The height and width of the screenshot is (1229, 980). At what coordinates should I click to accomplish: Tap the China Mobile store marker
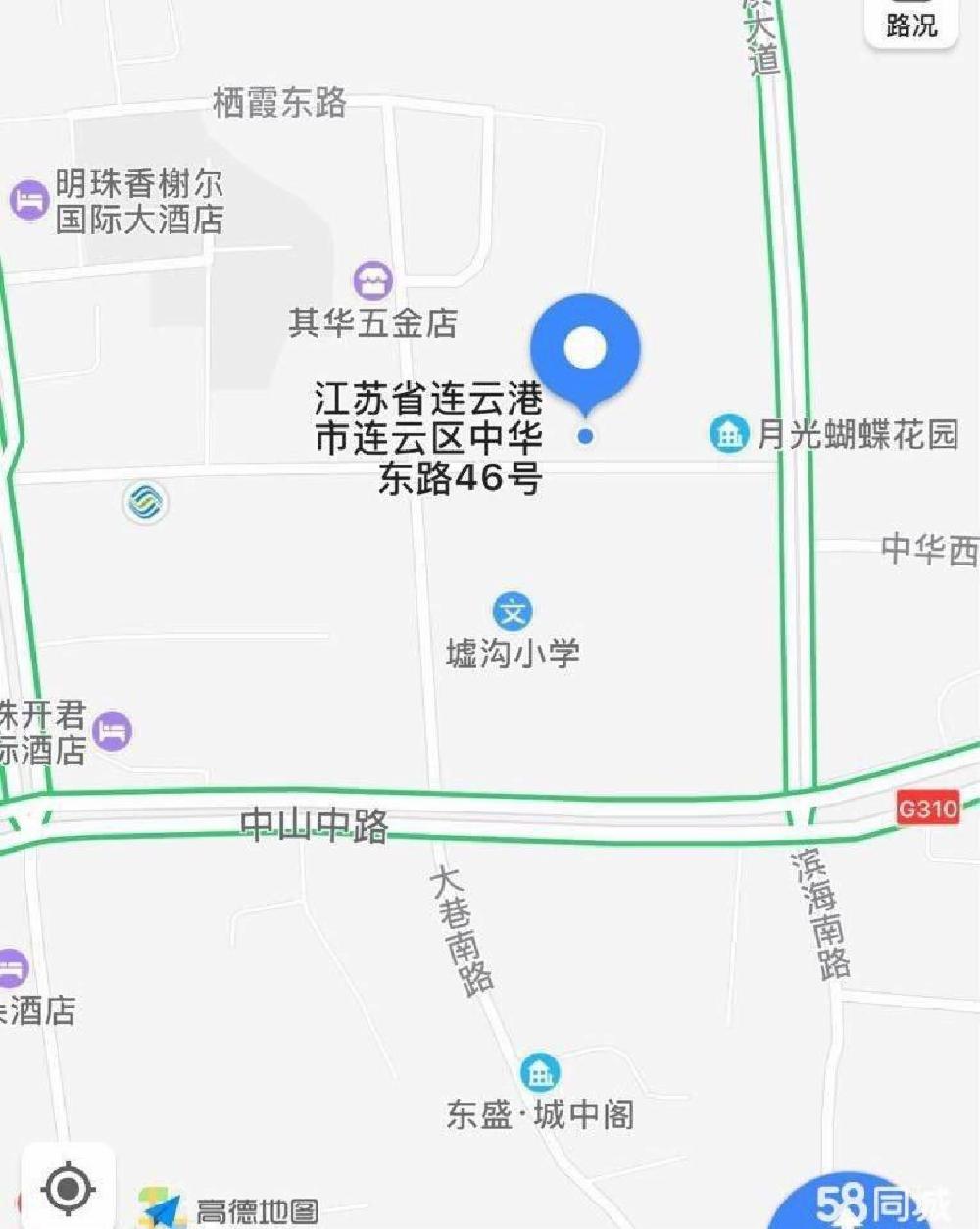point(146,503)
